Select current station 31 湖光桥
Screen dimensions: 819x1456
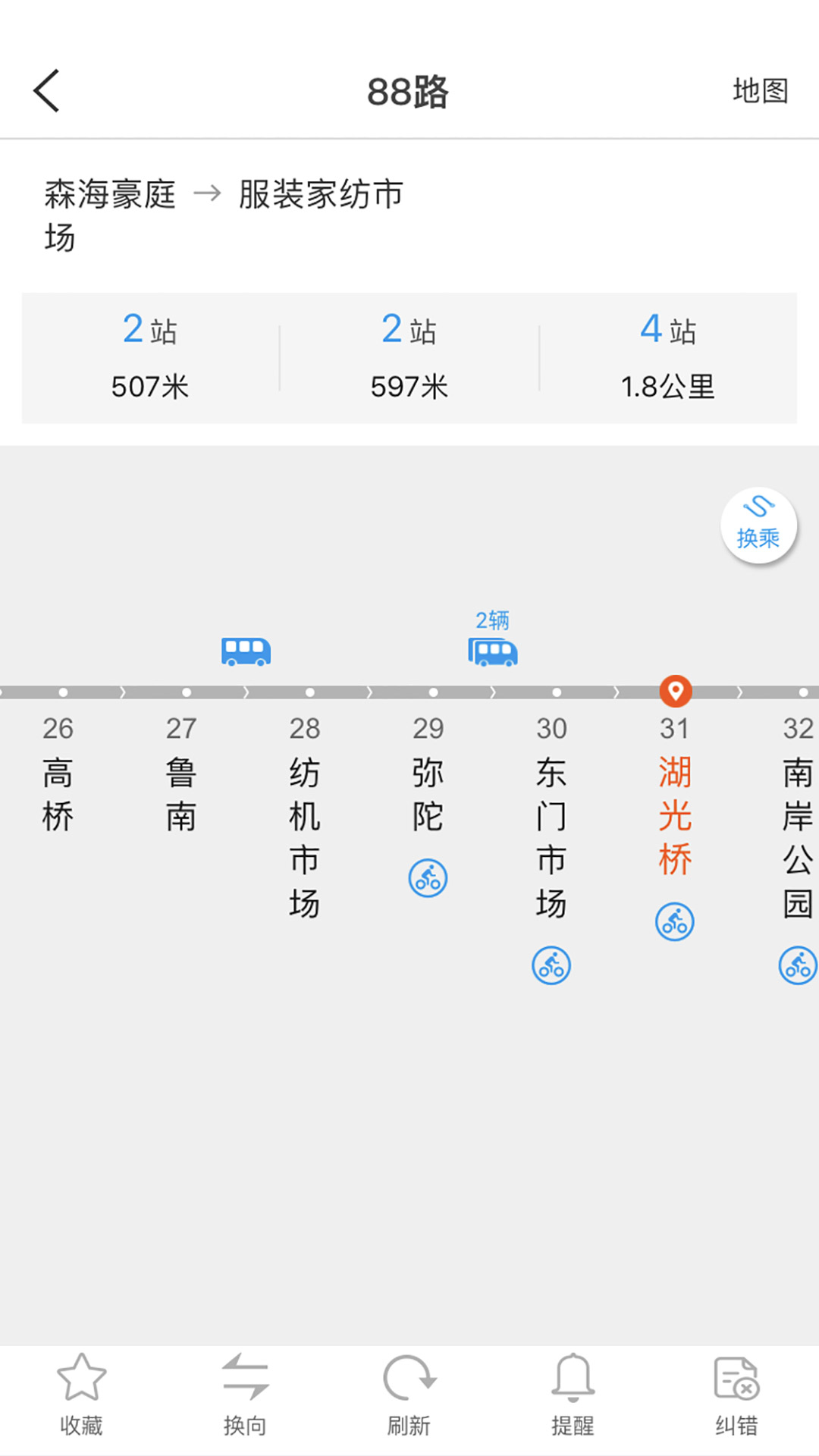674,796
